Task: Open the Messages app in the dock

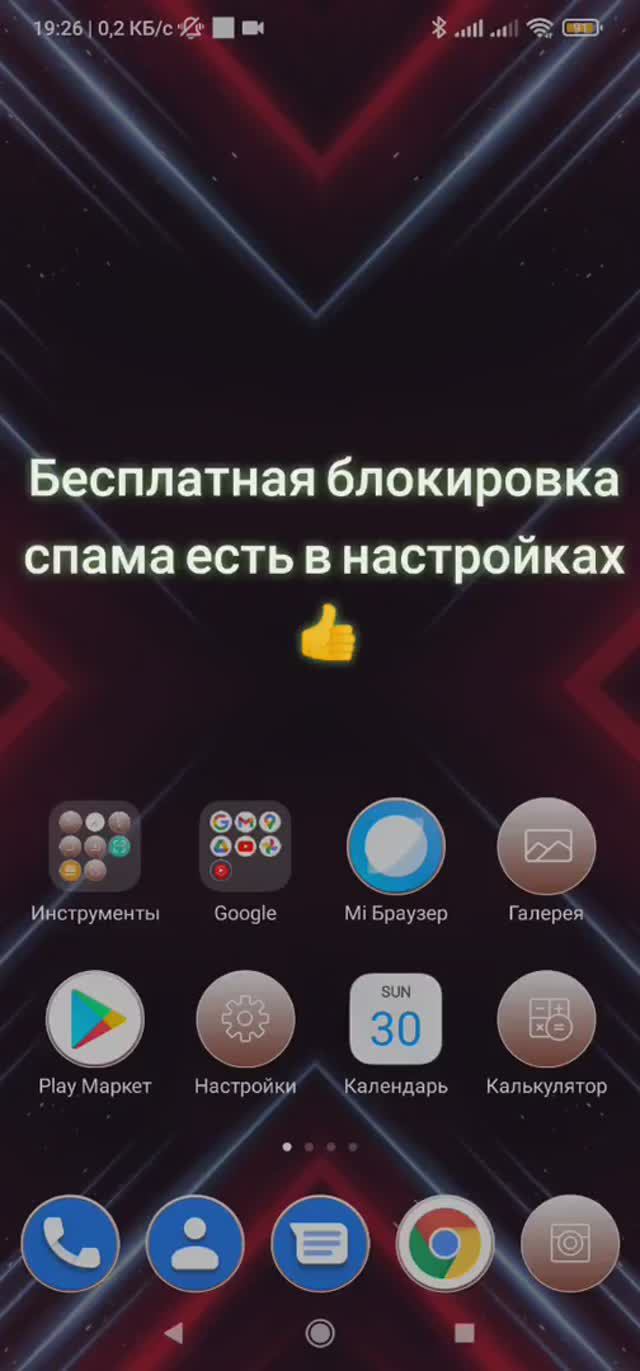Action: tap(320, 1244)
